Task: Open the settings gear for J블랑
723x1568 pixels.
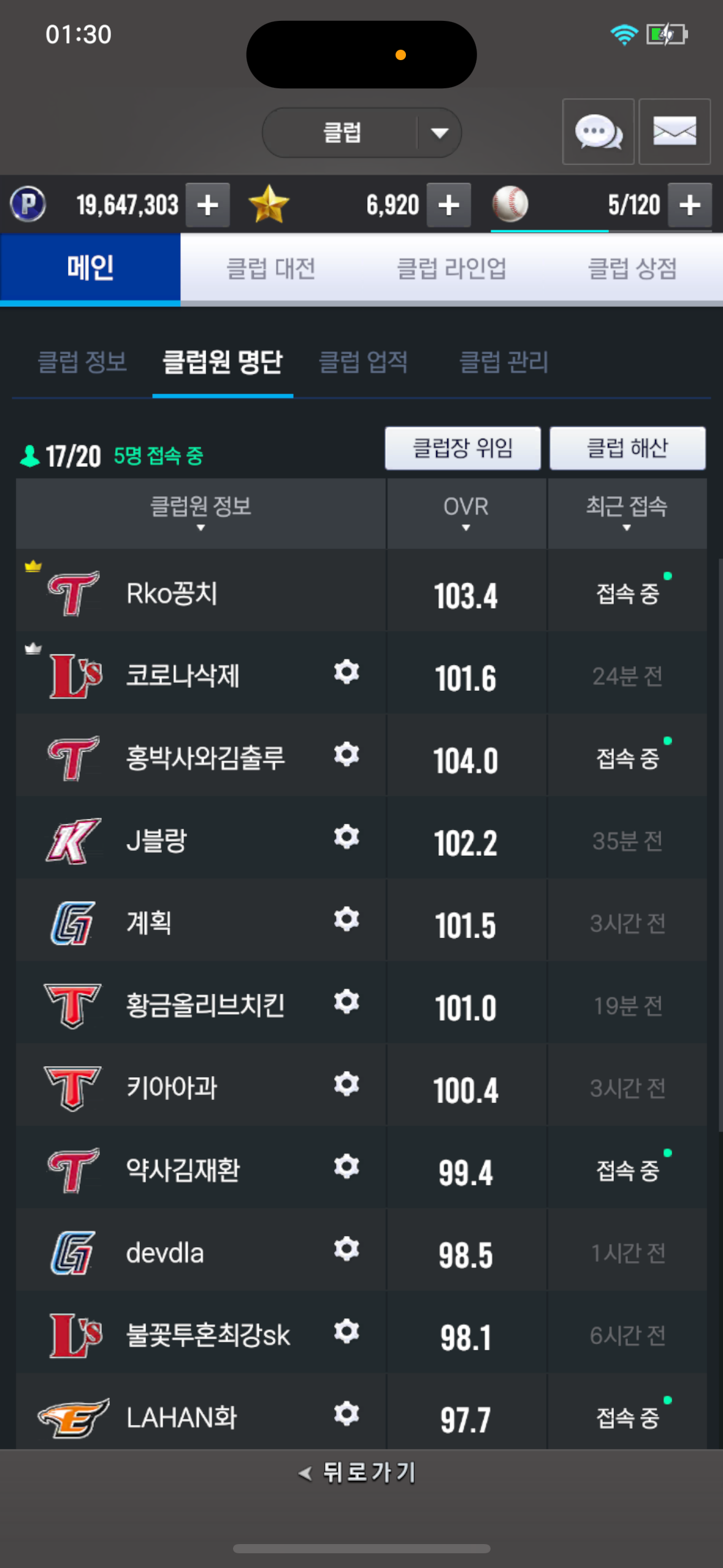Action: (x=346, y=837)
